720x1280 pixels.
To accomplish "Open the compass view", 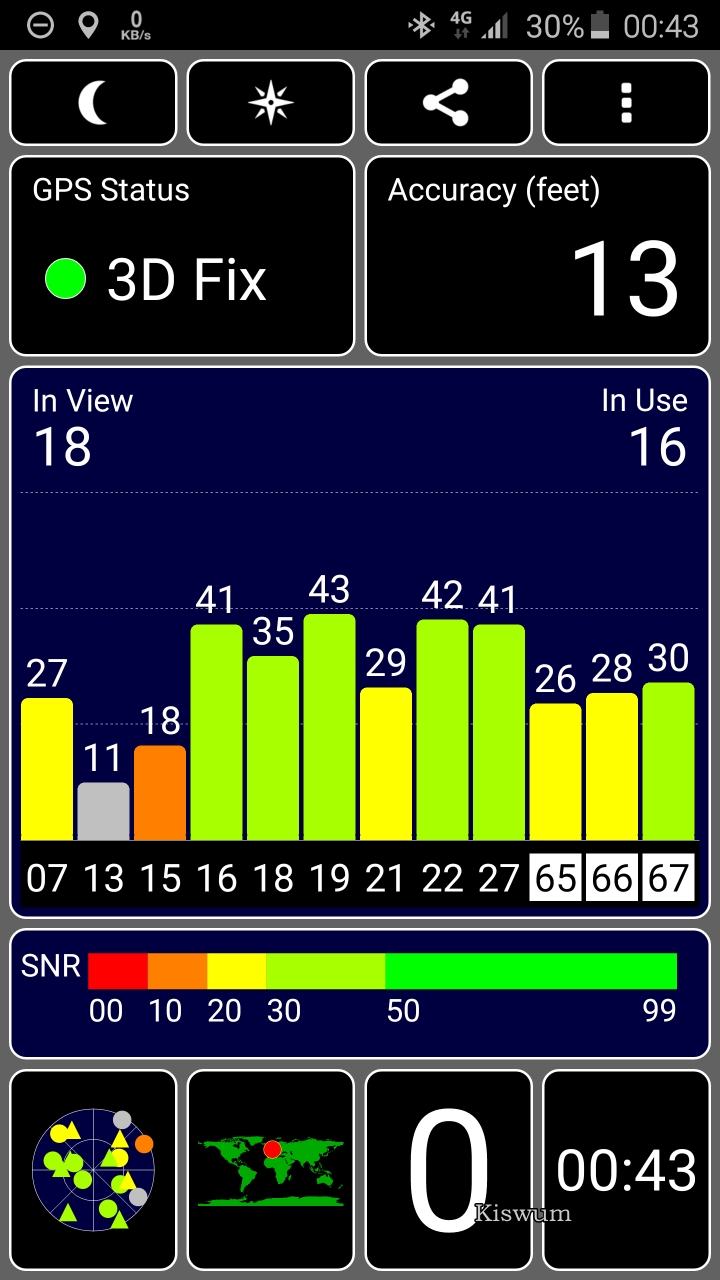I will pyautogui.click(x=271, y=103).
